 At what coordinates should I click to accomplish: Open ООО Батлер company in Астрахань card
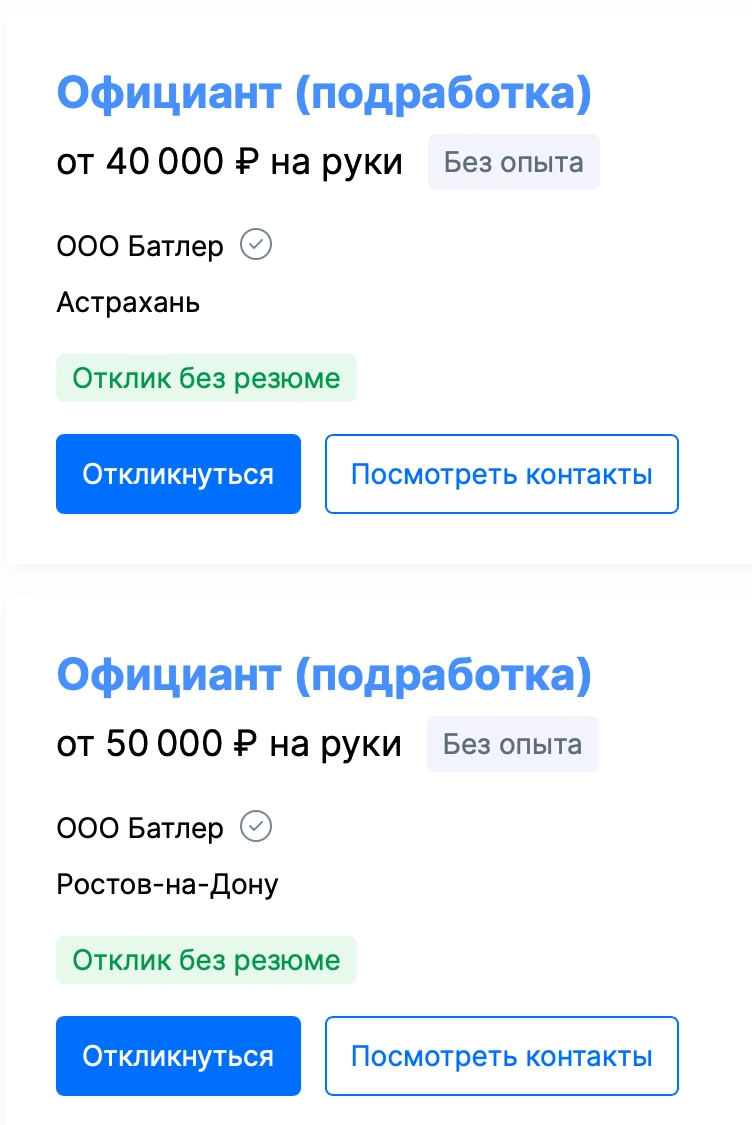click(140, 246)
